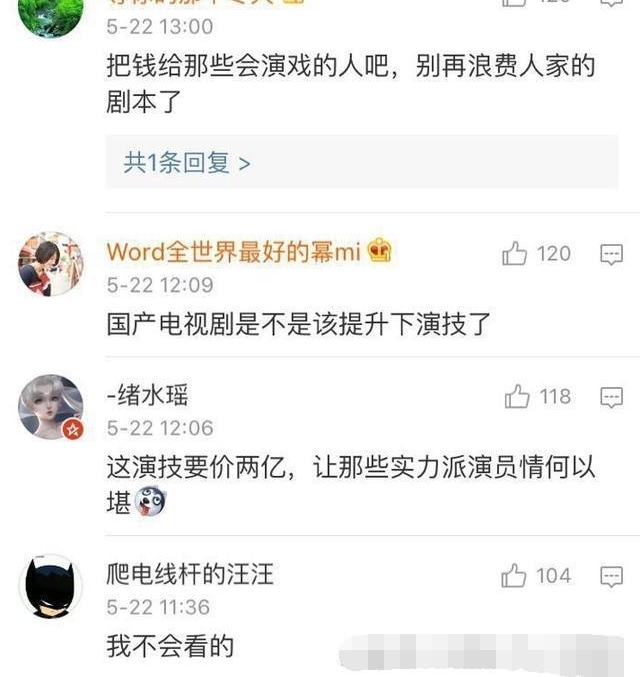The width and height of the screenshot is (640, 677).
Task: Reply to the comment by -绪水瑶
Action: 611,399
